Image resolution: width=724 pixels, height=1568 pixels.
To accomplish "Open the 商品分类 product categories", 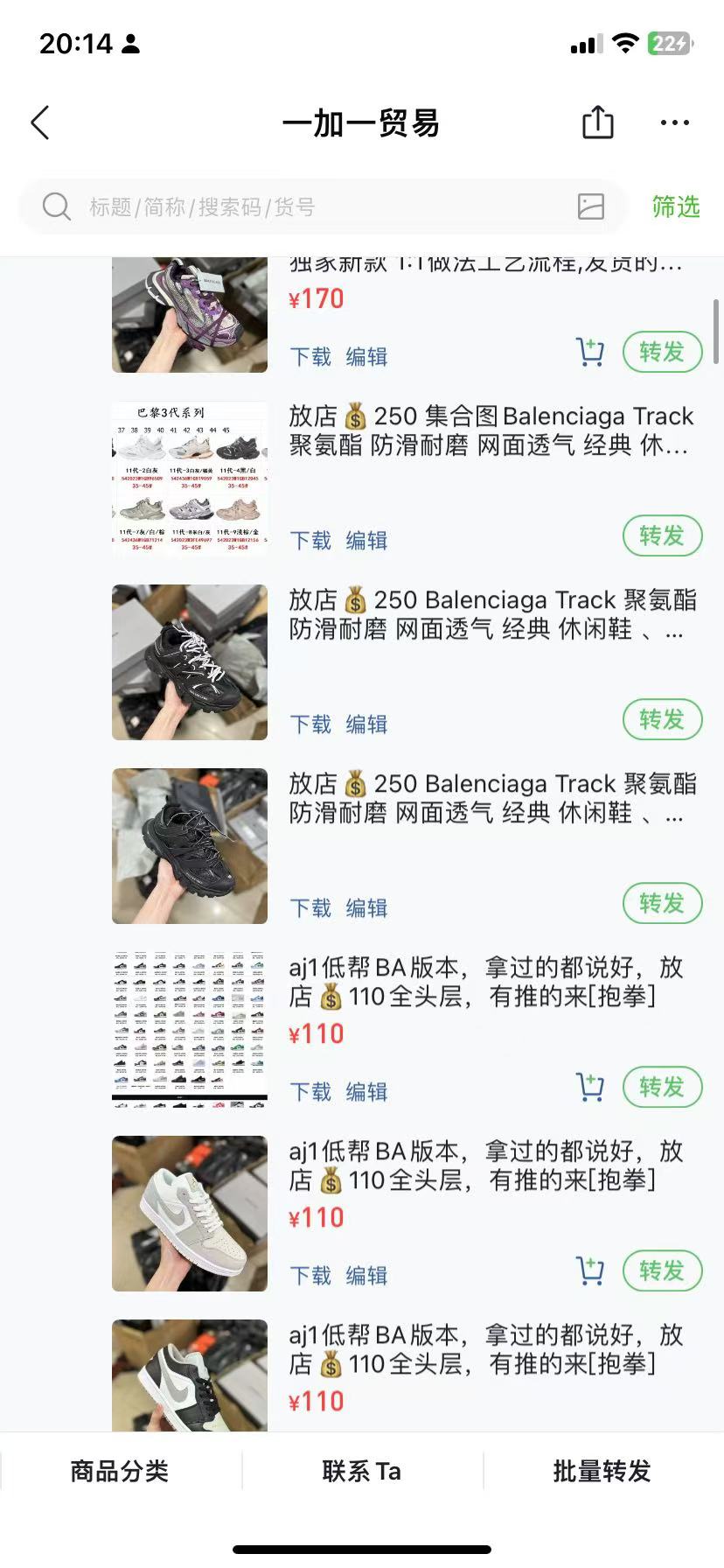I will (x=120, y=1471).
